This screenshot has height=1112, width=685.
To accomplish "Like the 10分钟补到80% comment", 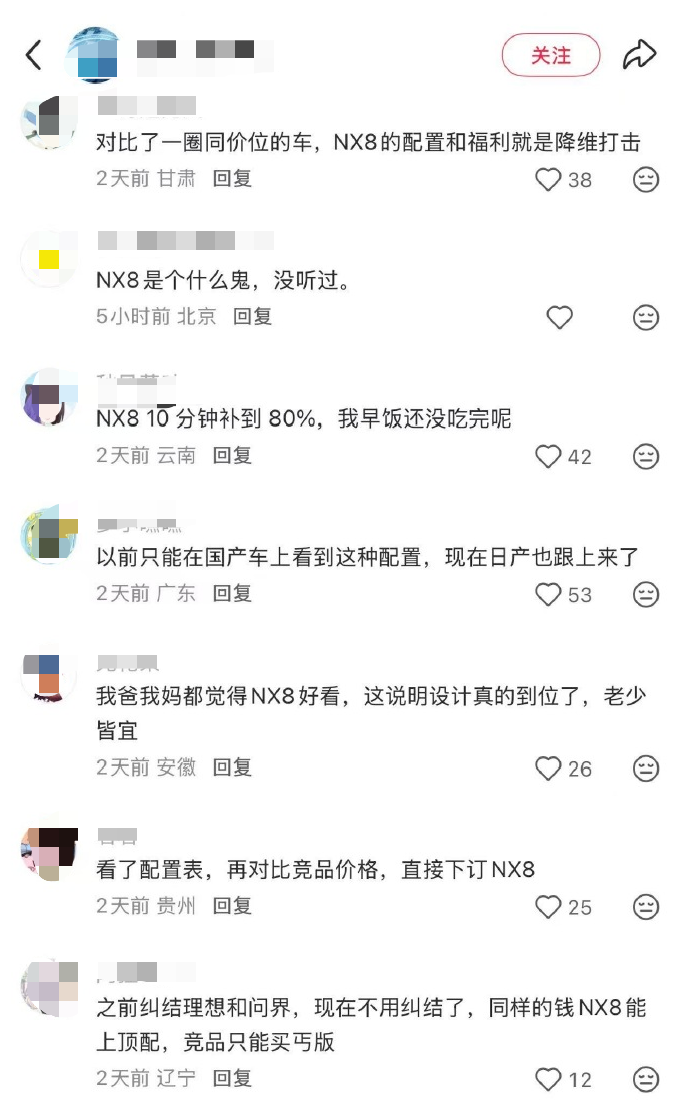I will point(549,456).
